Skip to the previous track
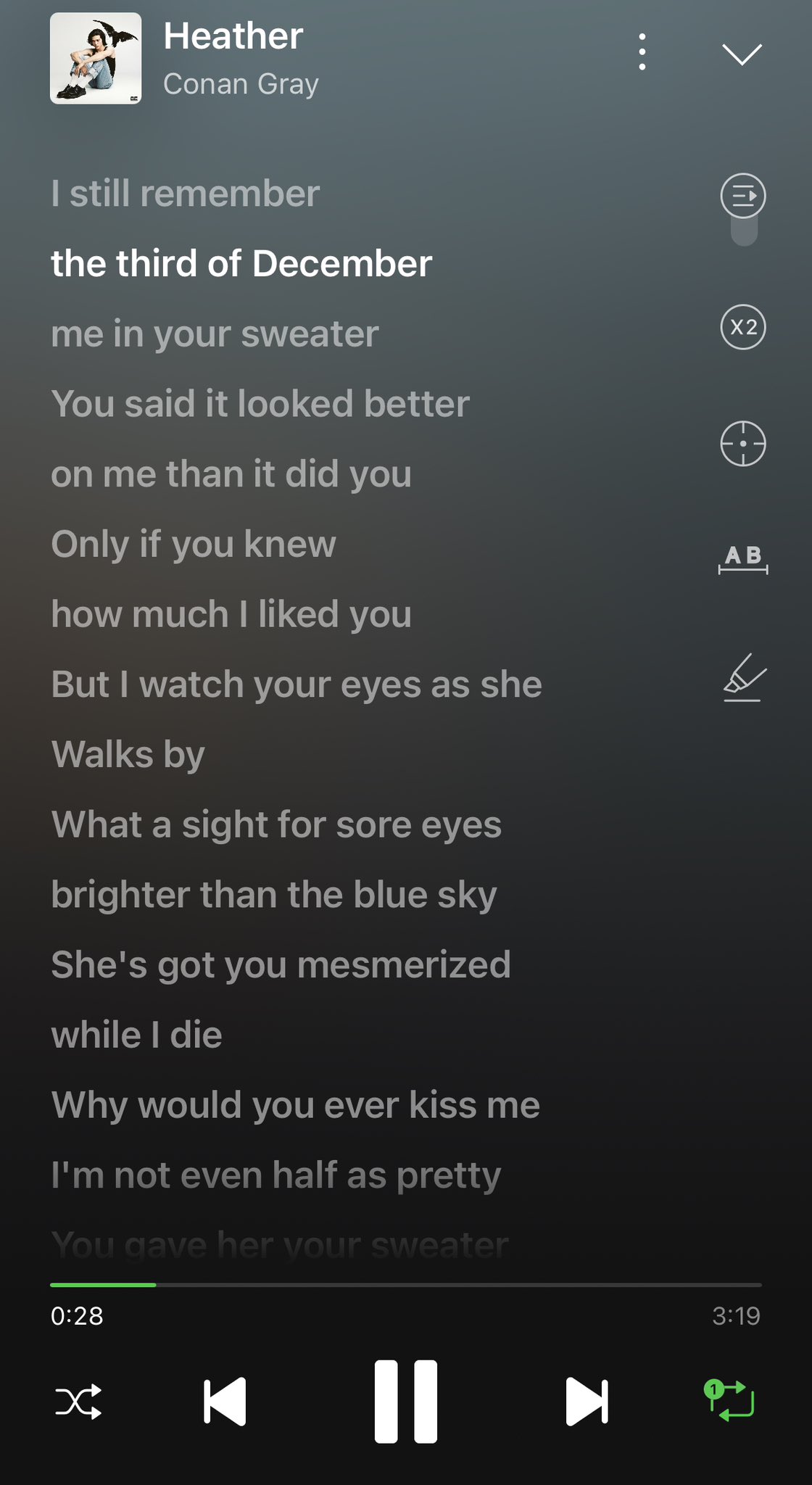The height and width of the screenshot is (1485, 812). [x=225, y=1402]
